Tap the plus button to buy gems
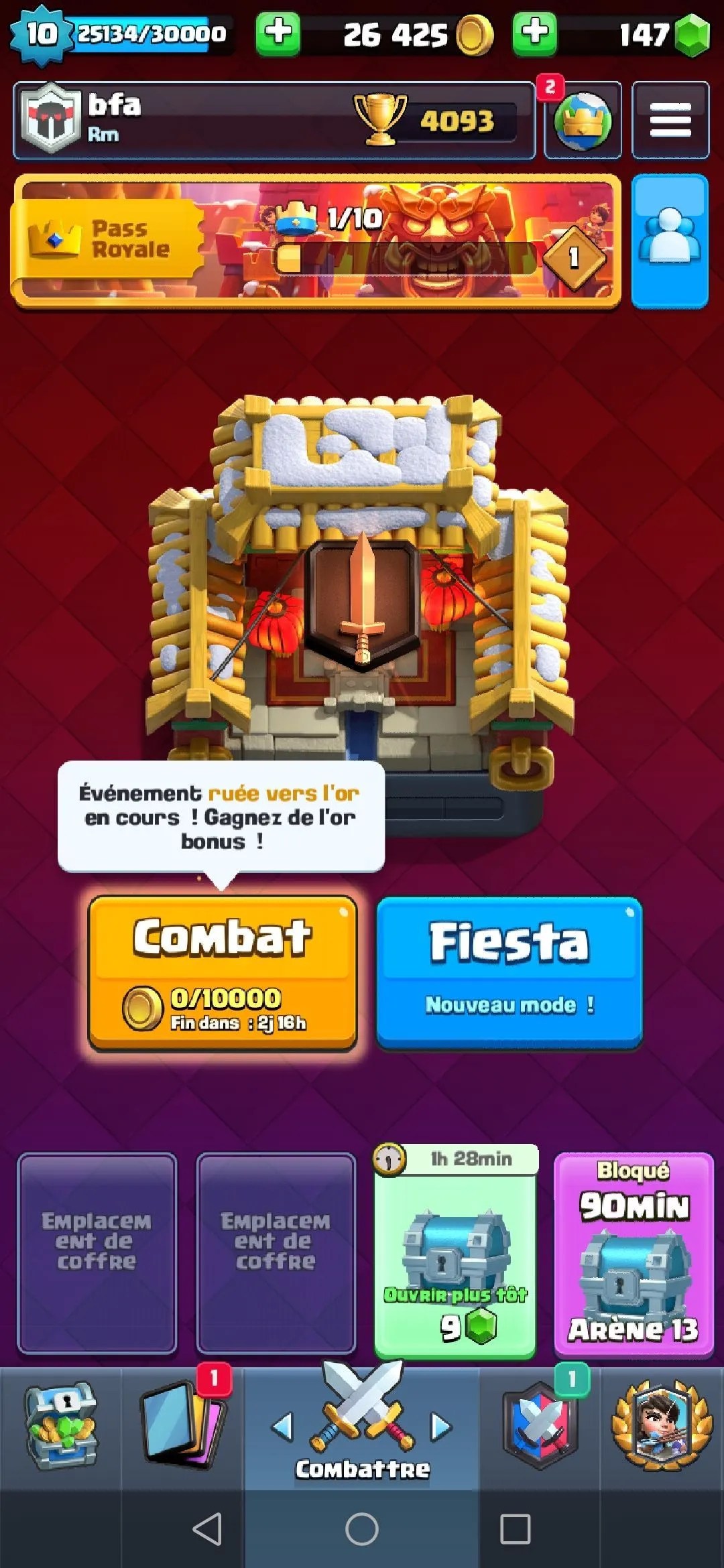Viewport: 724px width, 1568px height. coord(534,33)
